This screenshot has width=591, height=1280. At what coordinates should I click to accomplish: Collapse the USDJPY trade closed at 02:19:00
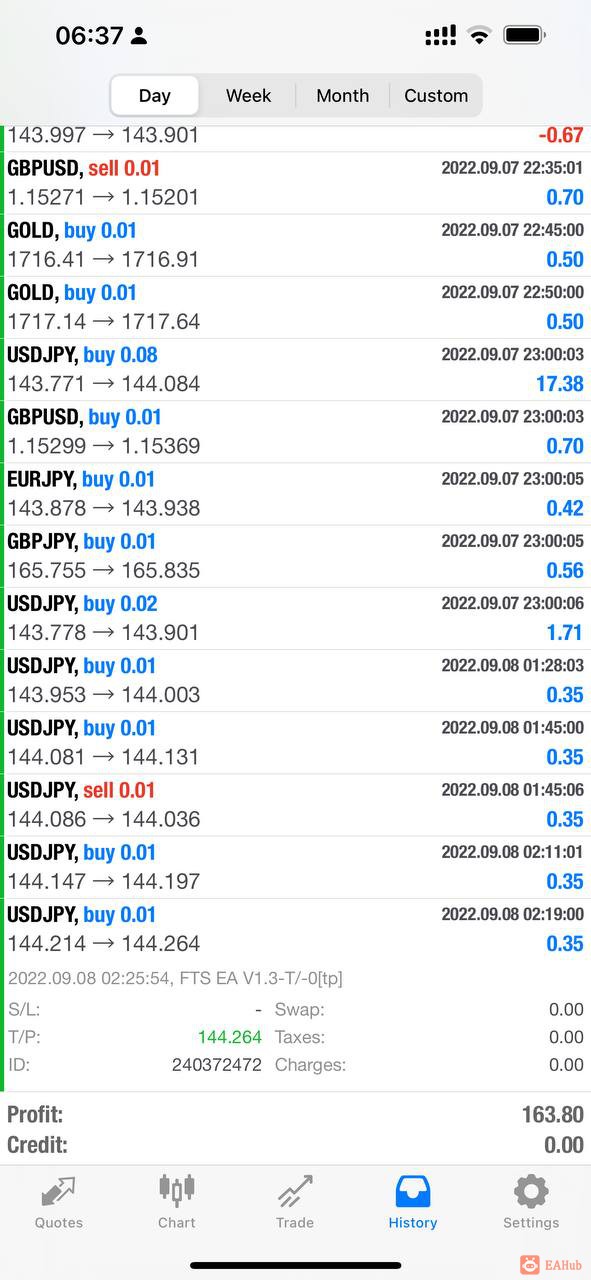click(295, 930)
